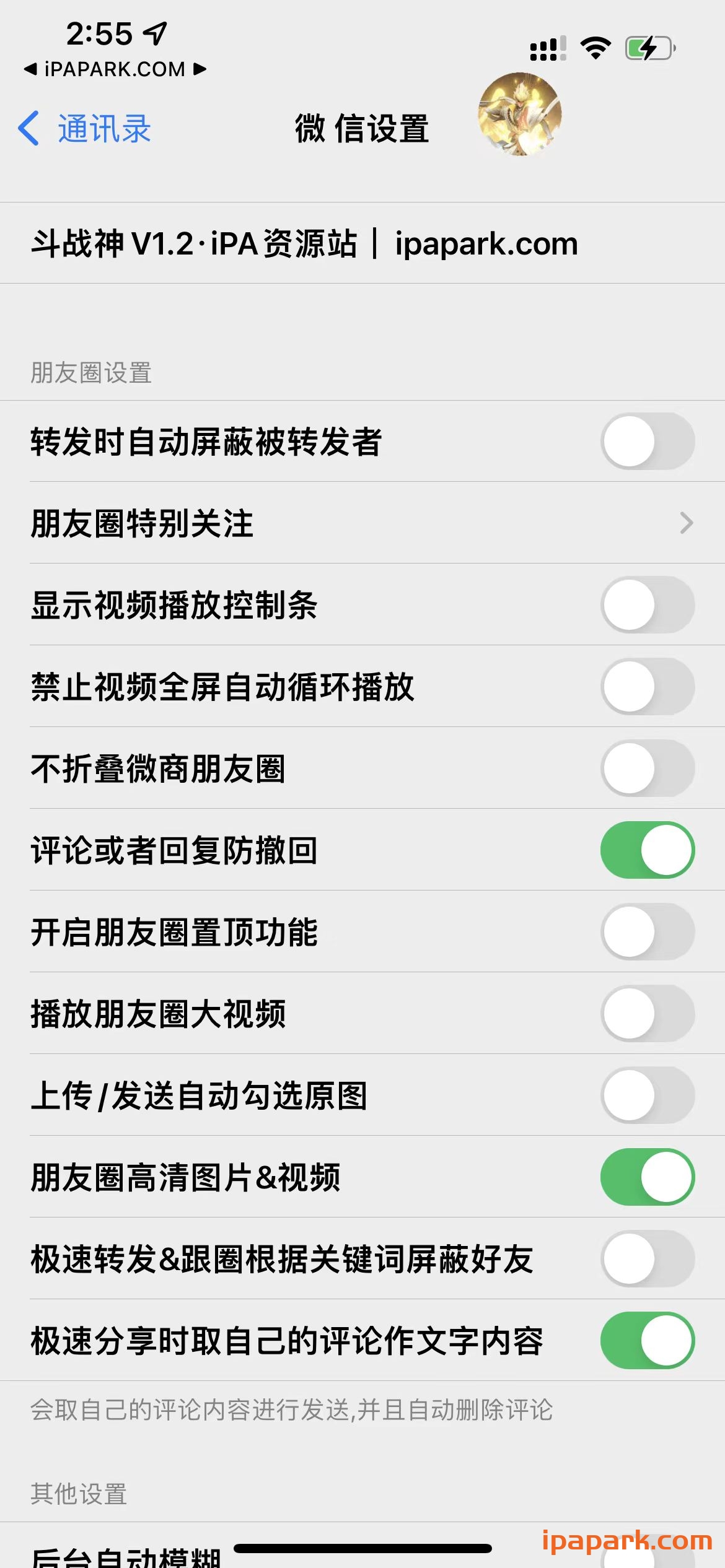Go back to 通讯录
The width and height of the screenshot is (725, 1568).
tap(85, 129)
